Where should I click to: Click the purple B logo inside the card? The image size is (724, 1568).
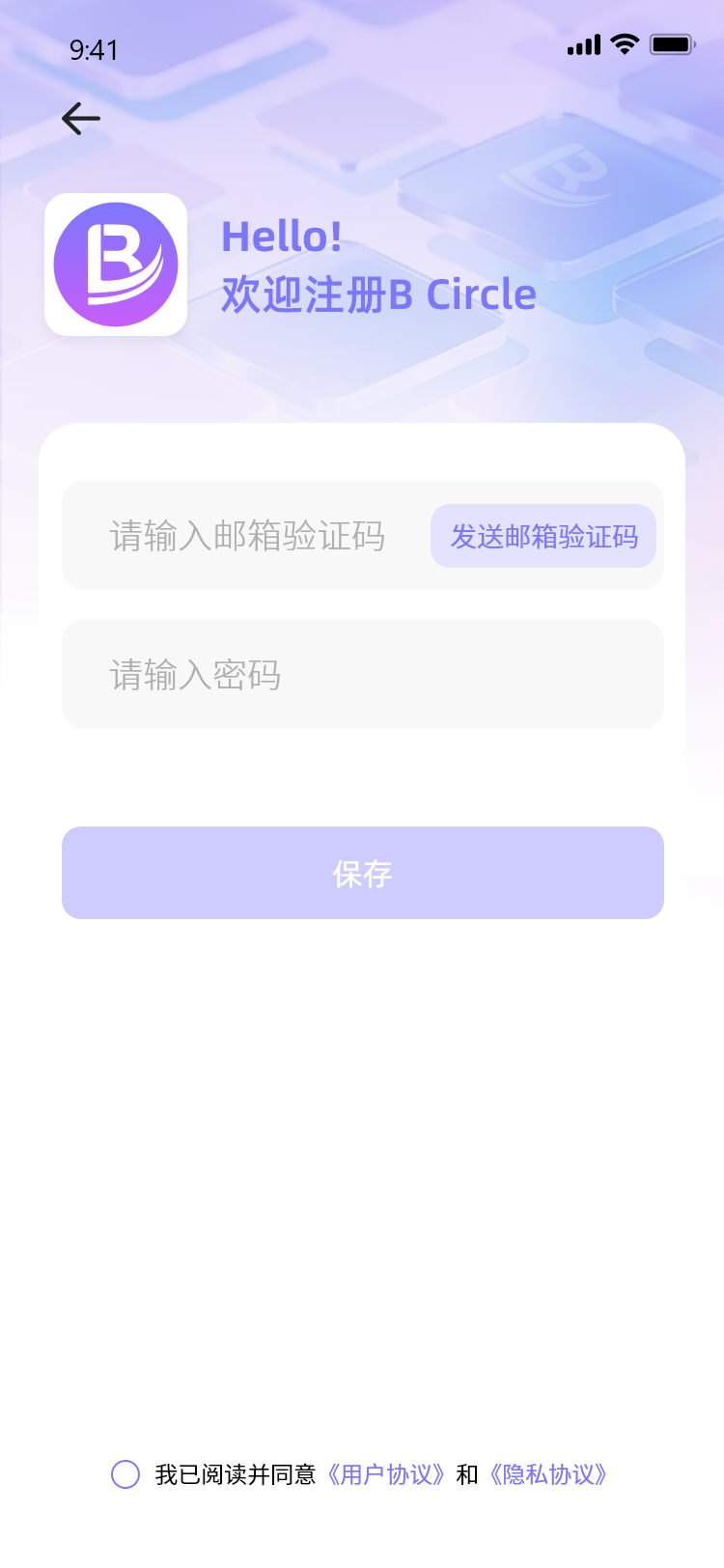[x=116, y=264]
